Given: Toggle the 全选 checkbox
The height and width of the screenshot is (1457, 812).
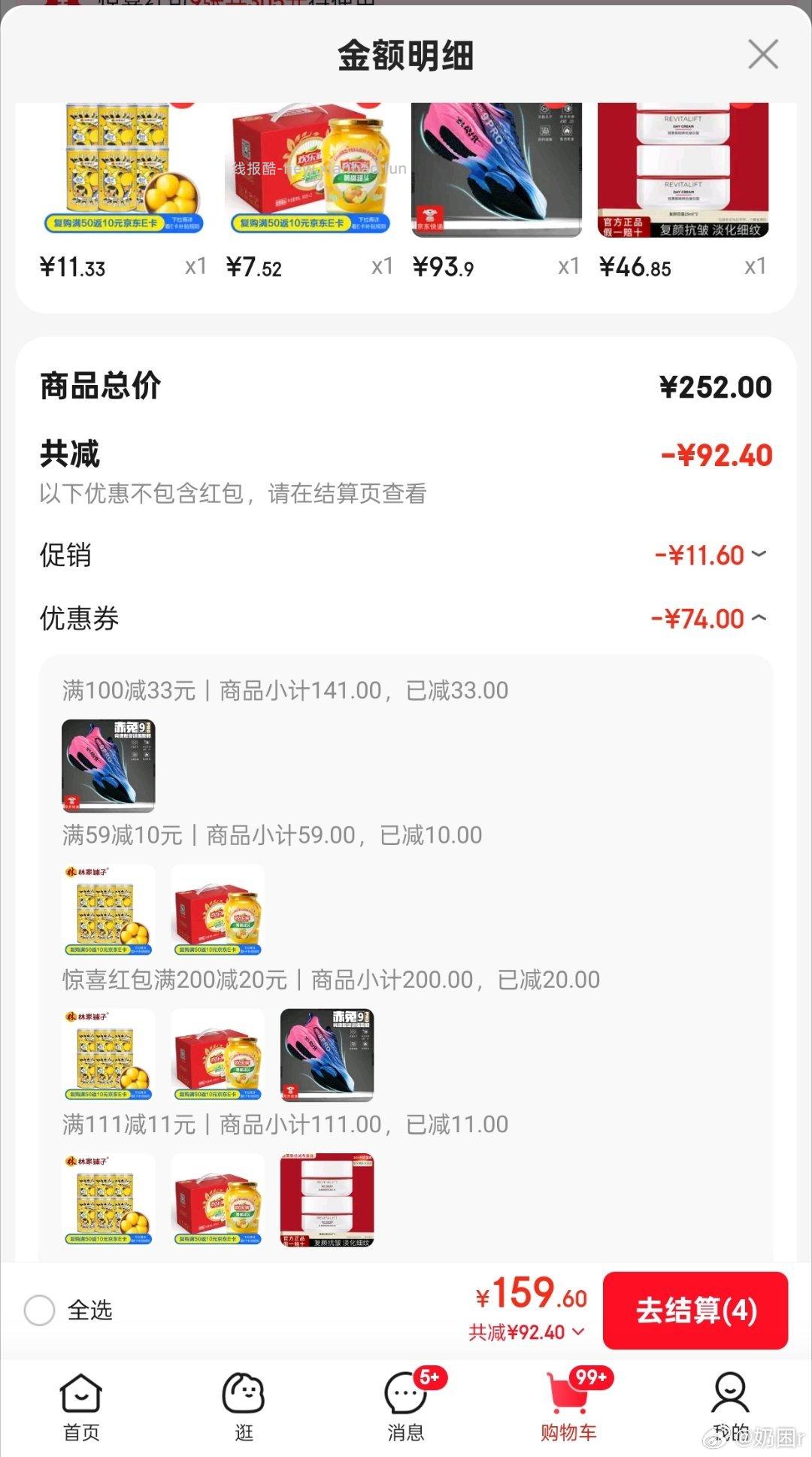Looking at the screenshot, I should click(x=39, y=1310).
